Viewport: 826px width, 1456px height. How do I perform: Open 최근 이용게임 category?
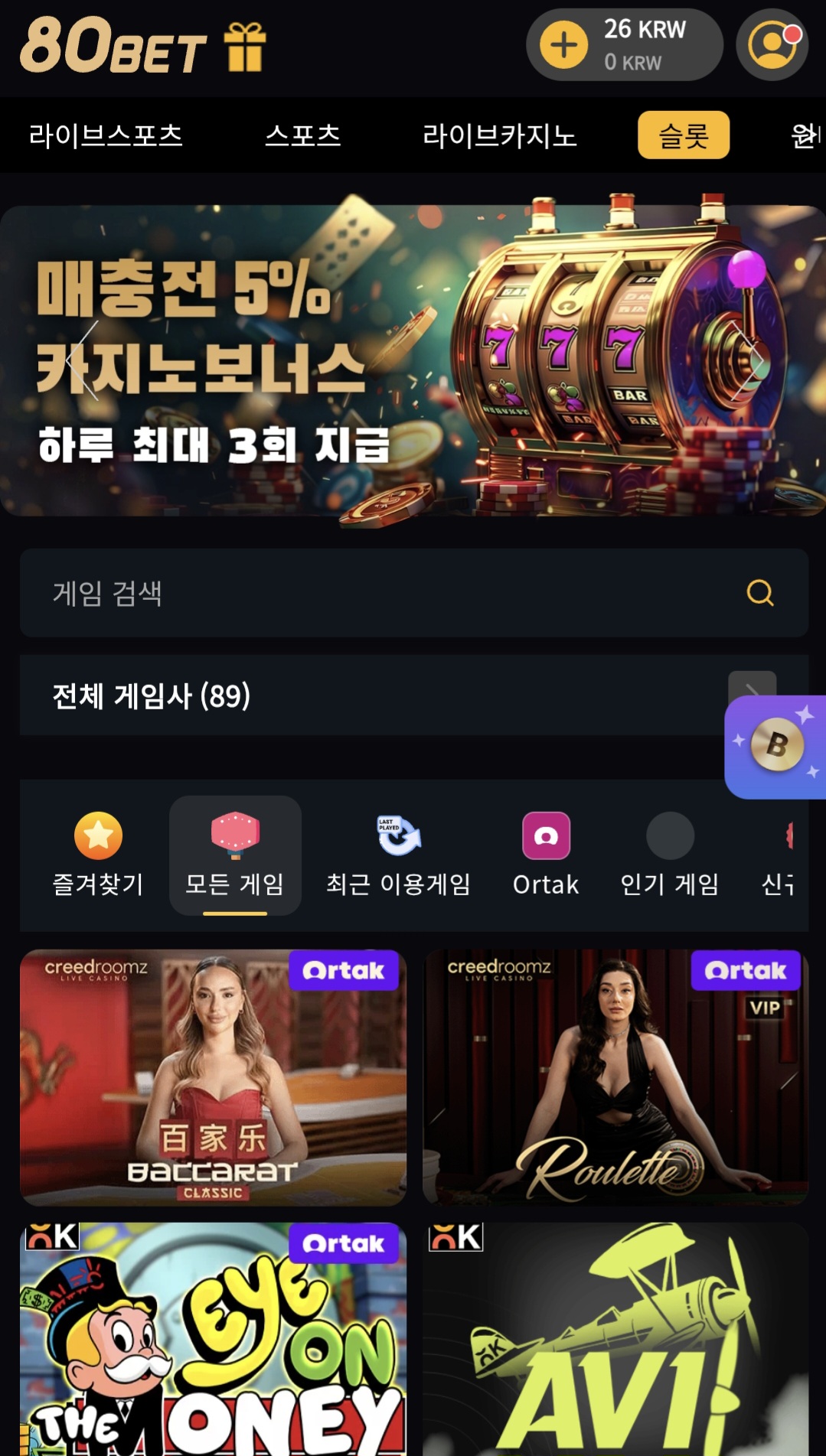point(398,855)
